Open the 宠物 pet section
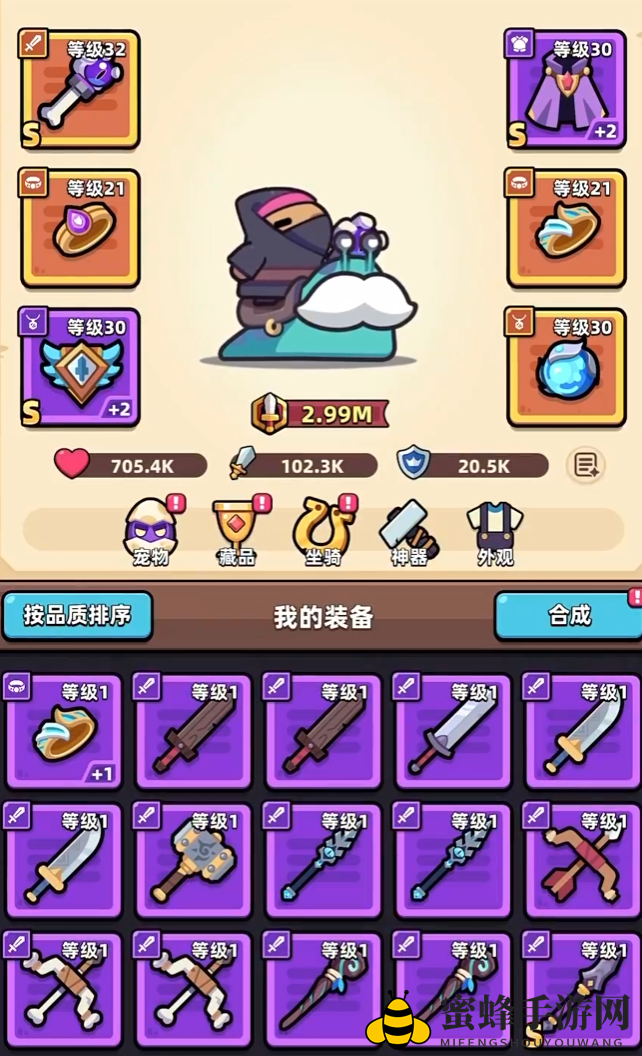 (x=151, y=532)
